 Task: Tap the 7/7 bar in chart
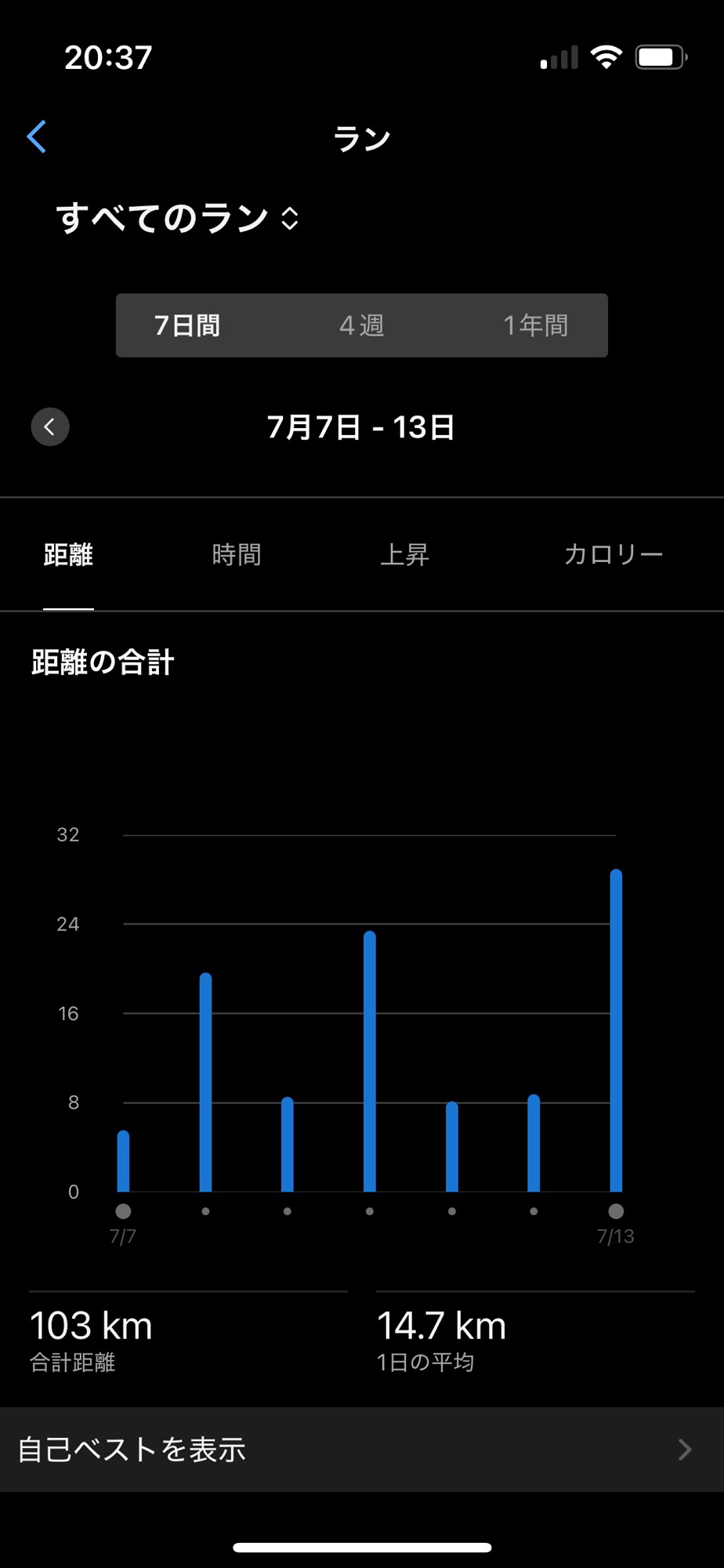123,1161
